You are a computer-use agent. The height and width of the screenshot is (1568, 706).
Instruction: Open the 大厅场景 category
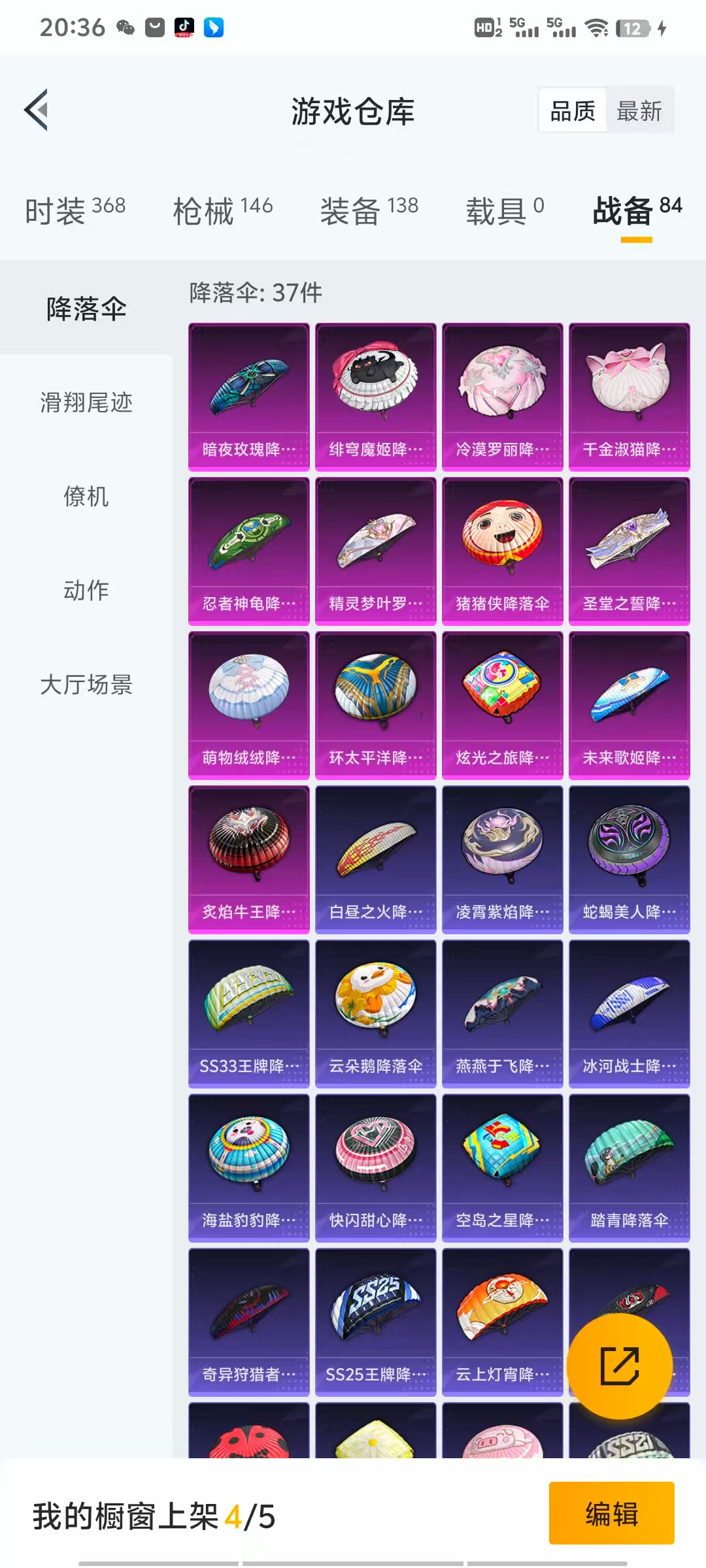[86, 684]
